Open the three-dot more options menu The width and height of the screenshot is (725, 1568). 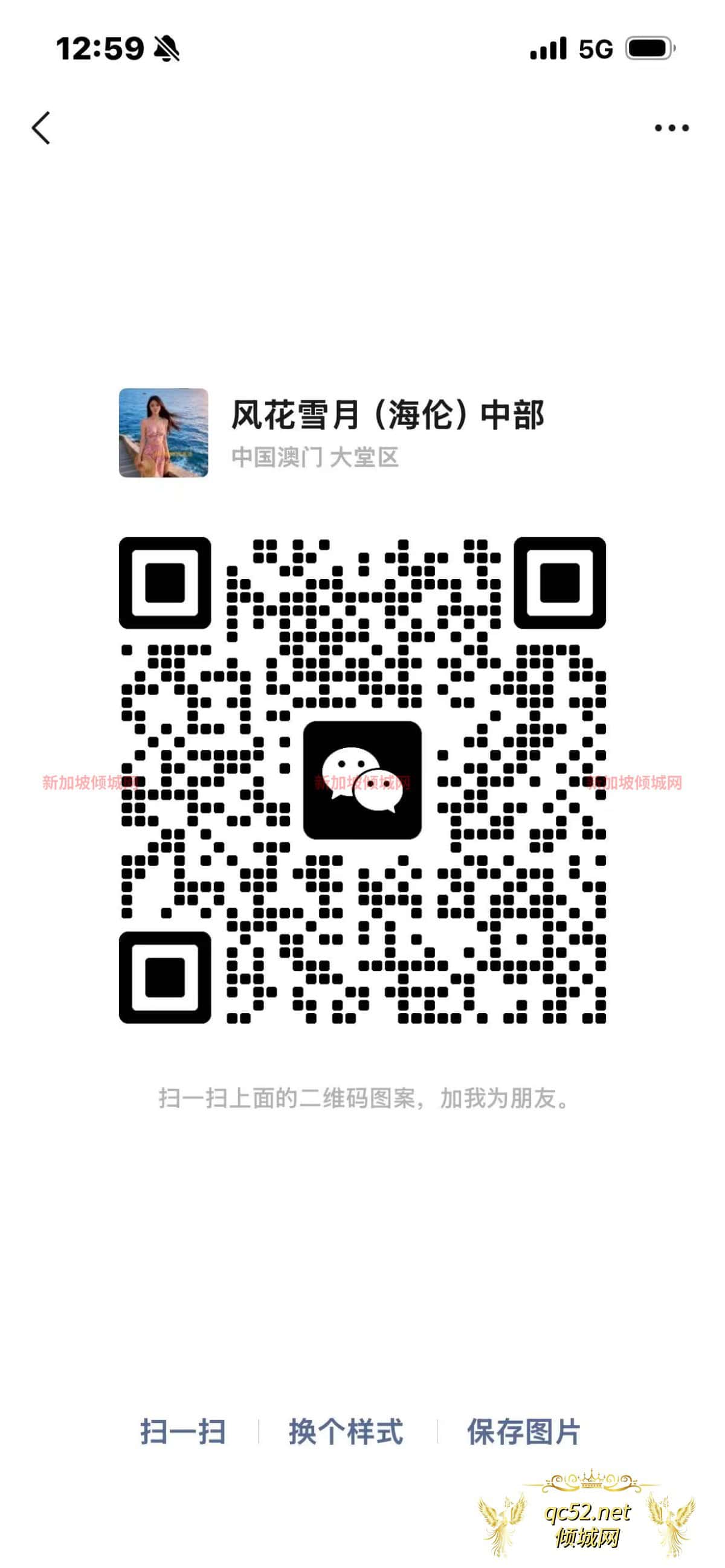click(x=671, y=128)
